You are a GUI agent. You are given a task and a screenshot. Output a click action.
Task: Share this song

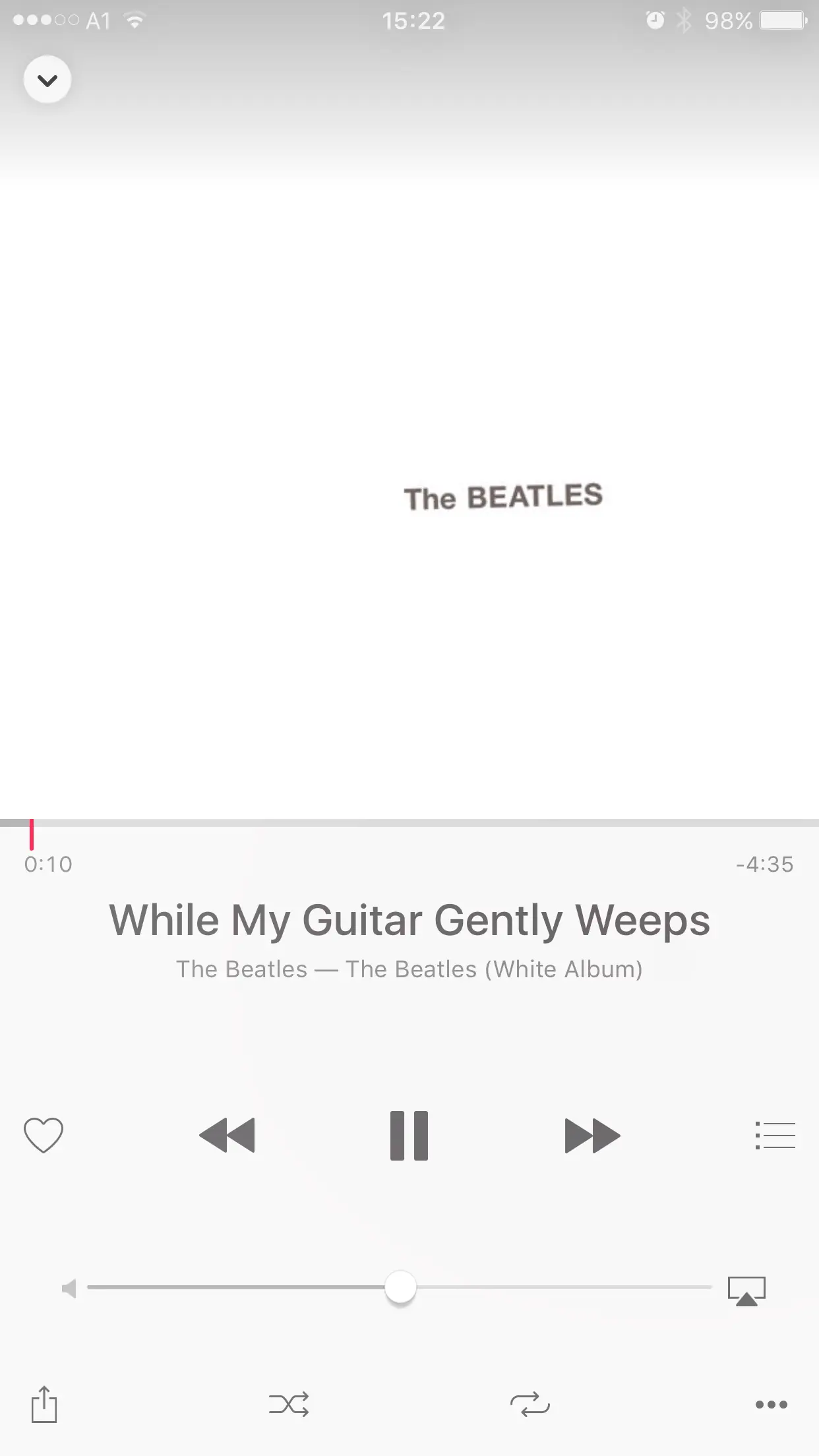click(x=44, y=1404)
